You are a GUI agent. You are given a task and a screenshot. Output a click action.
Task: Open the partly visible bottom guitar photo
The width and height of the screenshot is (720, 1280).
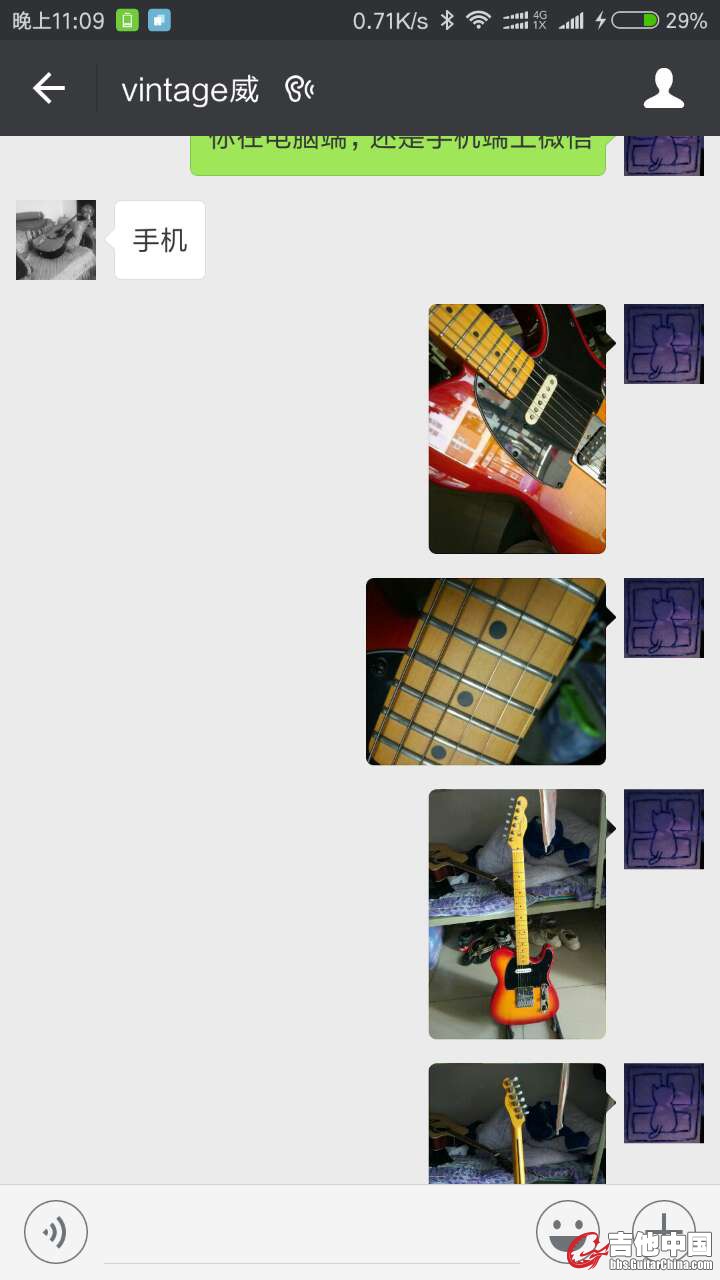click(517, 1123)
